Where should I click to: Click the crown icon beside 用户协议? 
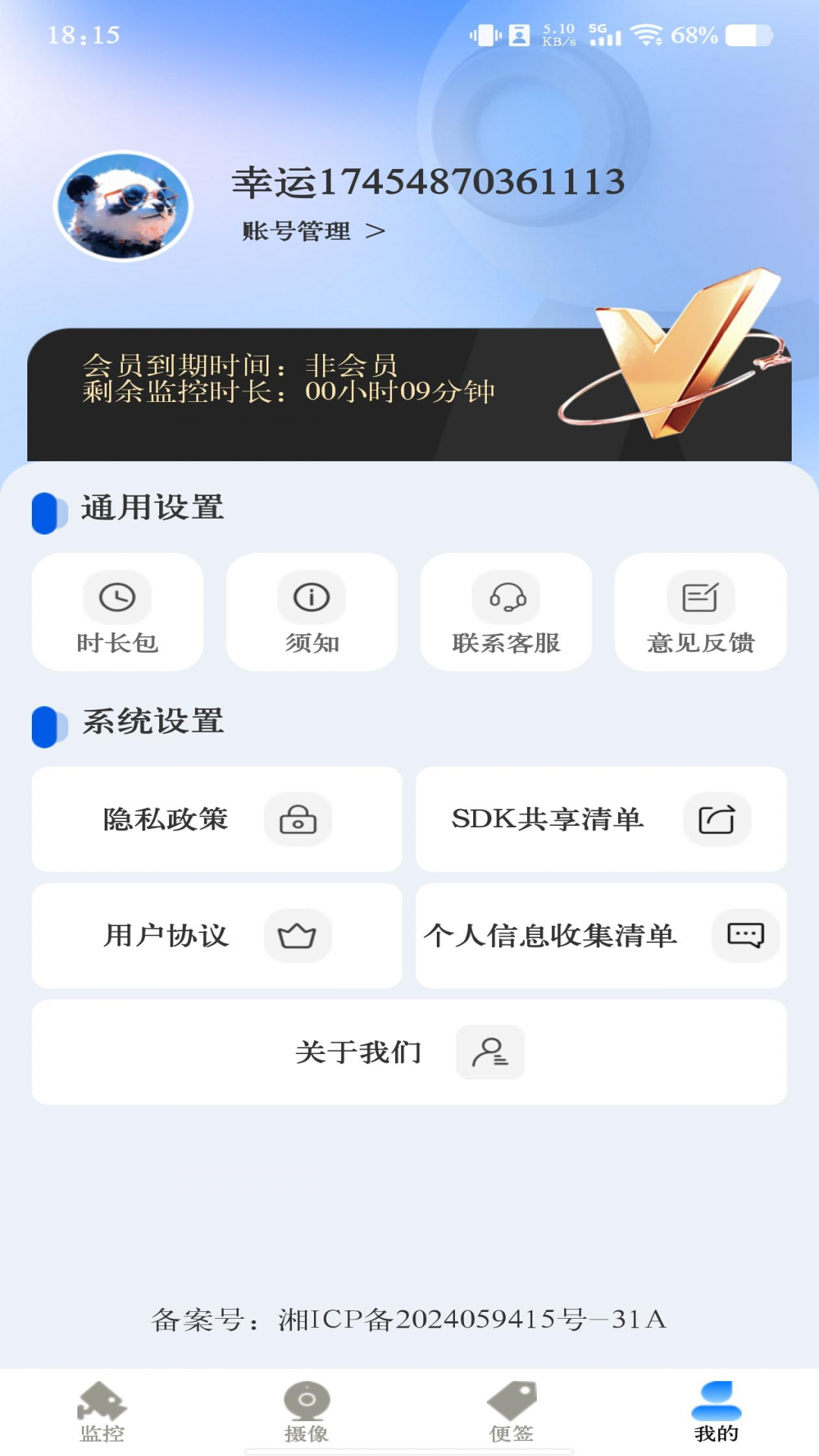297,936
